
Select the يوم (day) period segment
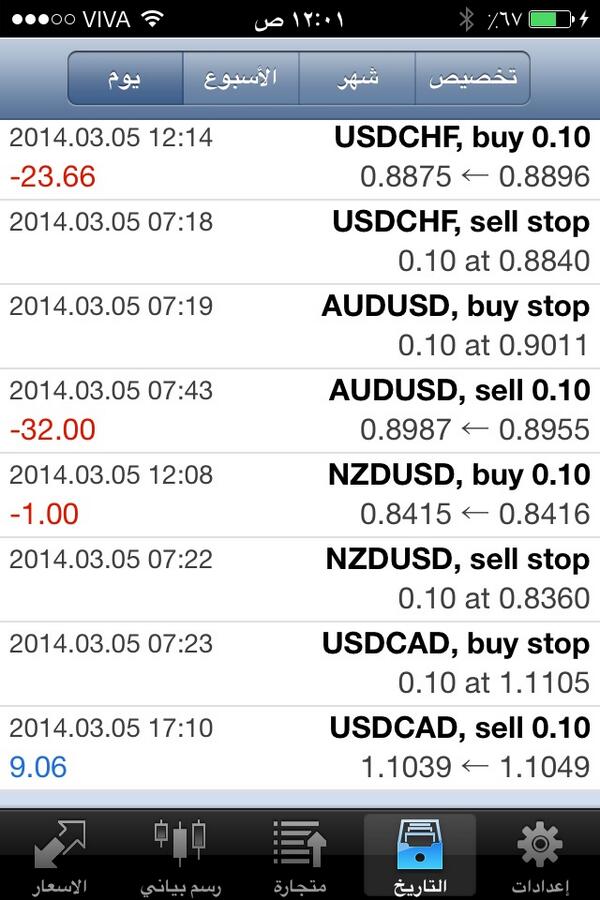pos(126,78)
